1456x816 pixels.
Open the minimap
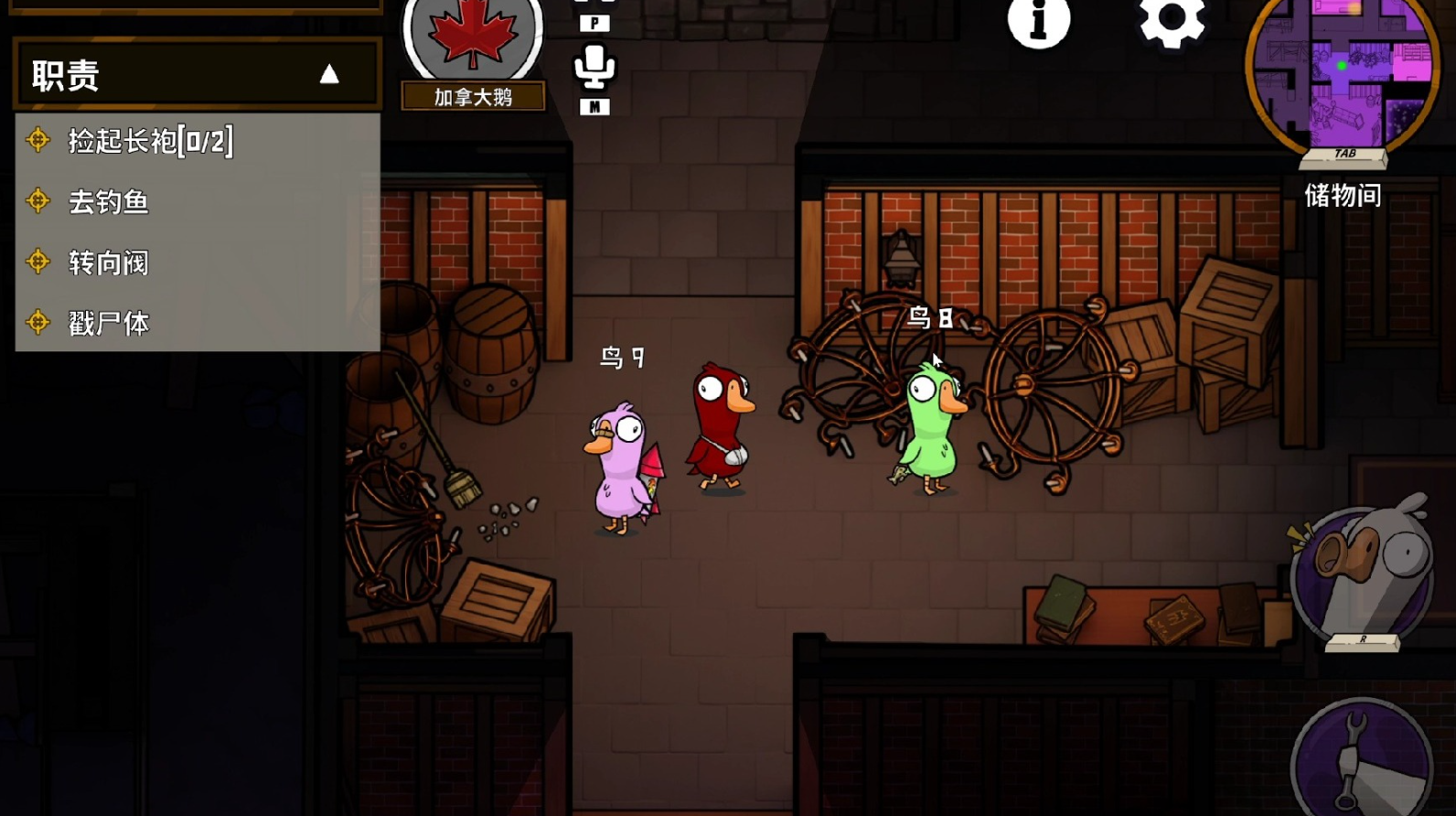point(1341,73)
